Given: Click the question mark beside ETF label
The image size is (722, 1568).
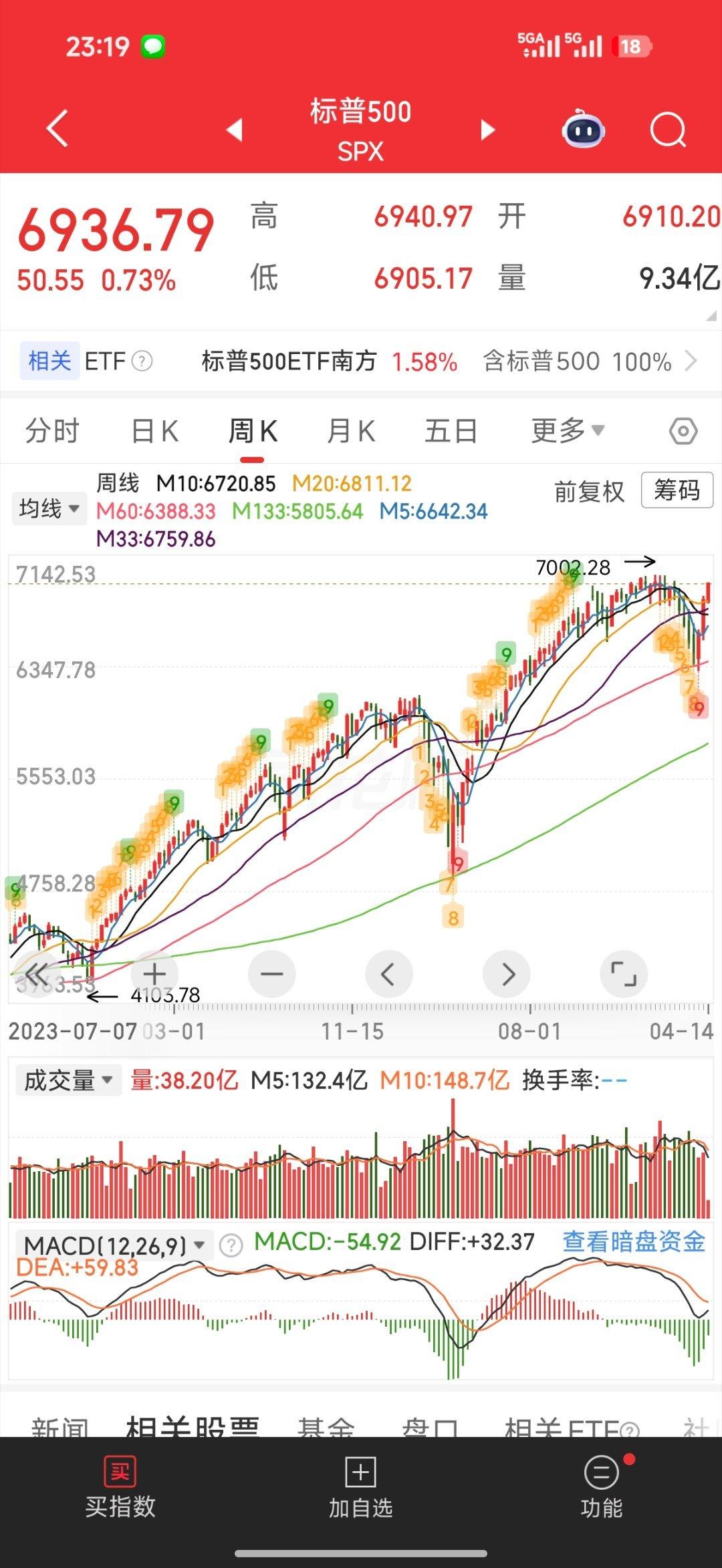Looking at the screenshot, I should click(x=142, y=361).
